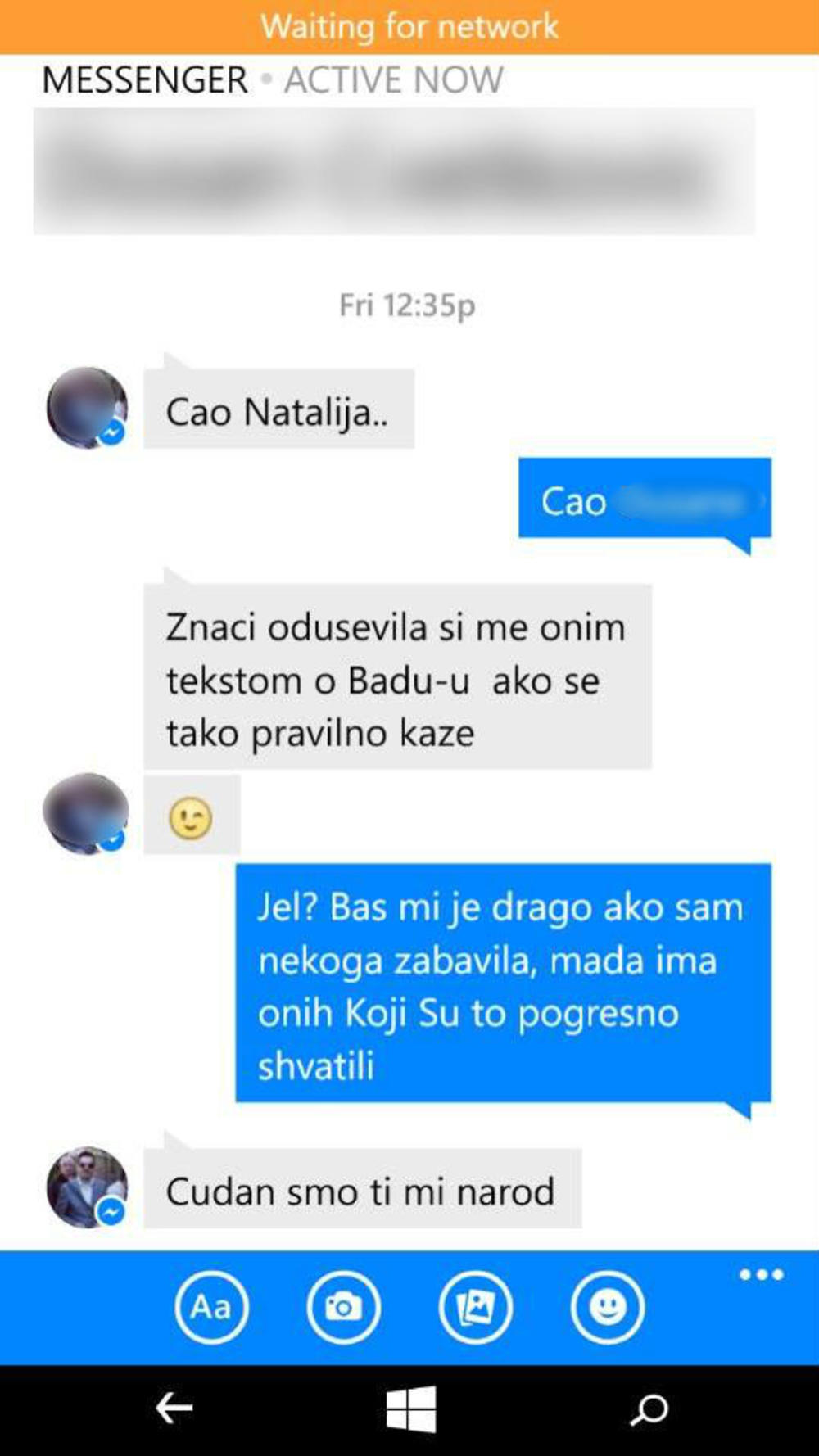Image resolution: width=819 pixels, height=1456 pixels.
Task: Open the camera to take a photo
Action: [x=343, y=1307]
